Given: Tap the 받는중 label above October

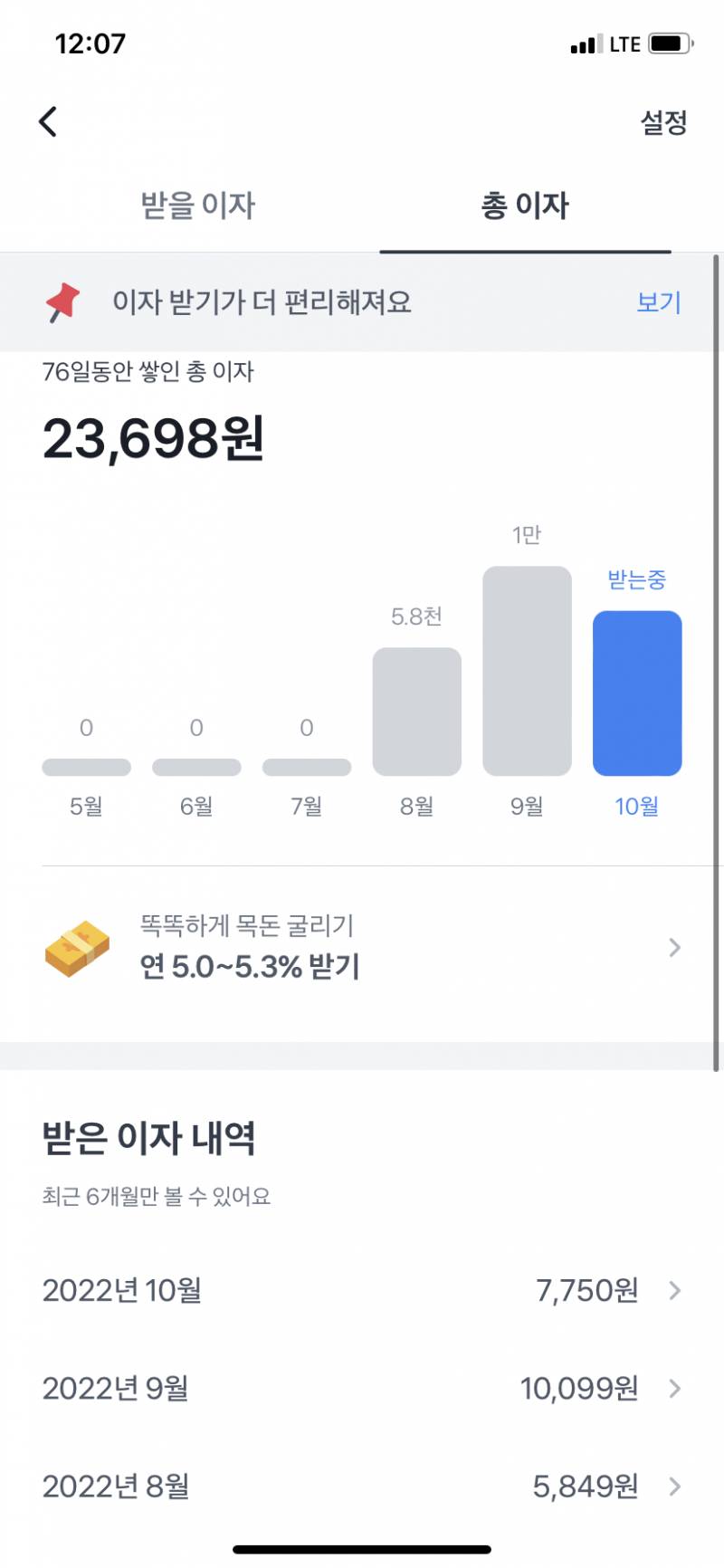Looking at the screenshot, I should point(637,579).
